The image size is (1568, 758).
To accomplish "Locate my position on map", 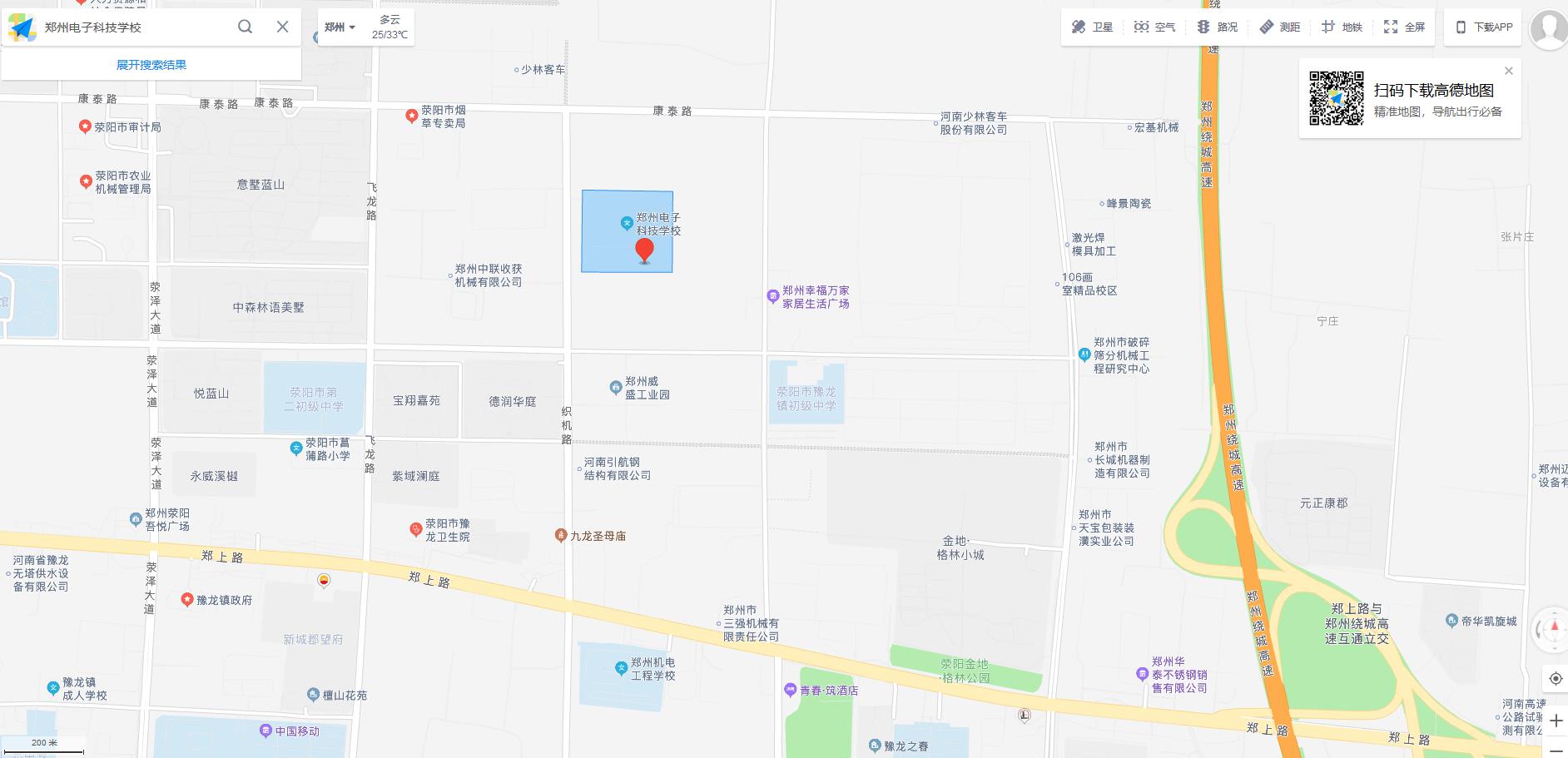I will pyautogui.click(x=1555, y=679).
